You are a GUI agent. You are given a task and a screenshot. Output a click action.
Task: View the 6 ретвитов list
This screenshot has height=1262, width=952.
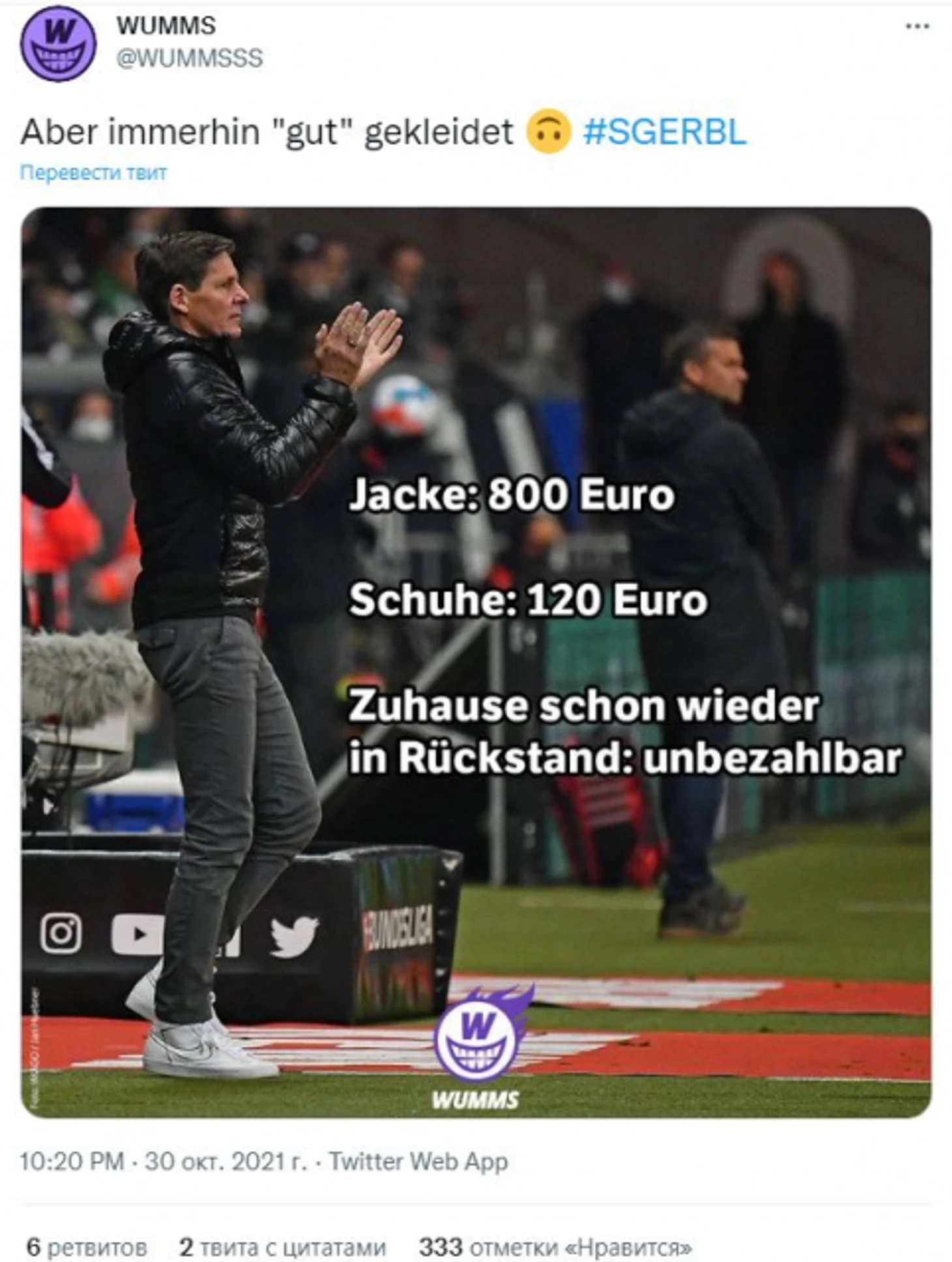87,1247
